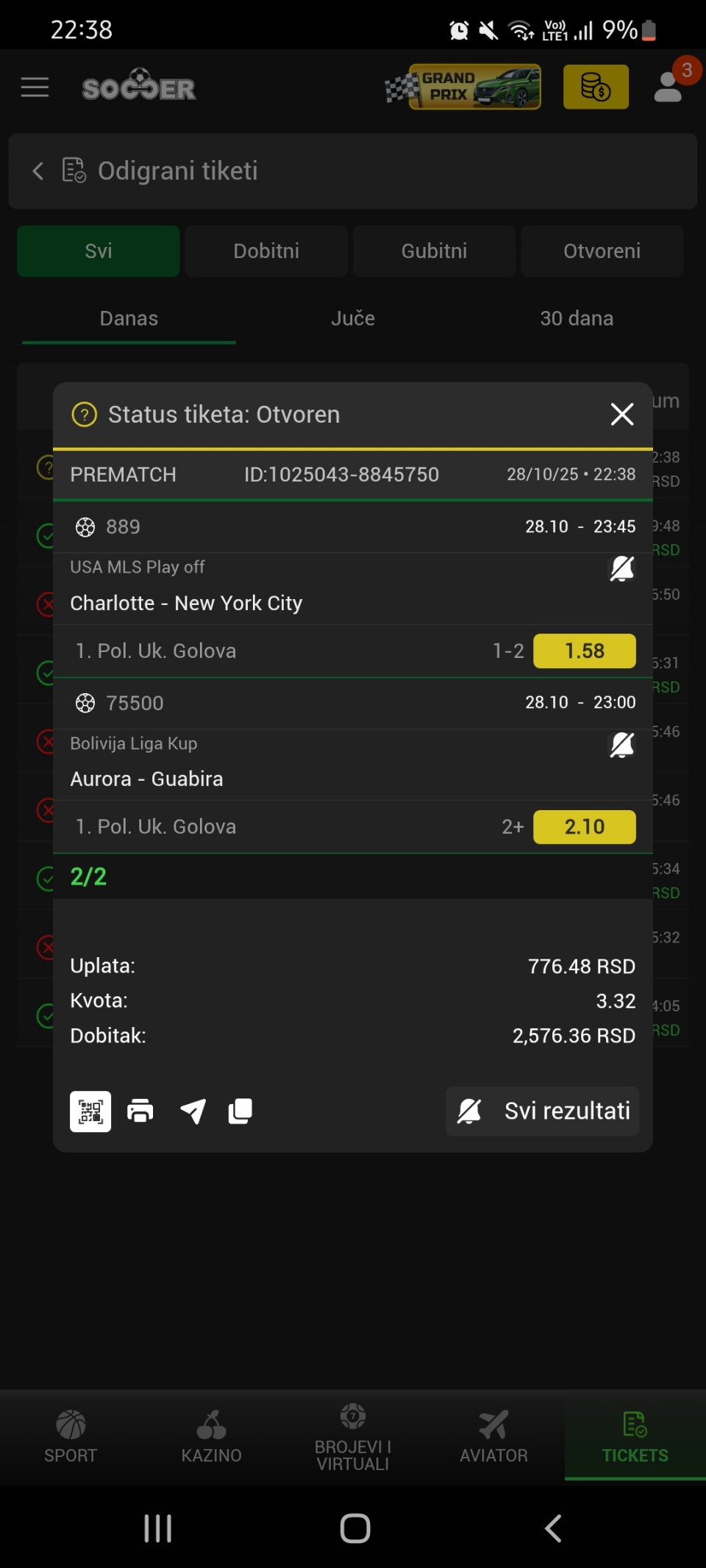Share the ticket via send icon
This screenshot has width=706, height=1568.
pos(193,1111)
